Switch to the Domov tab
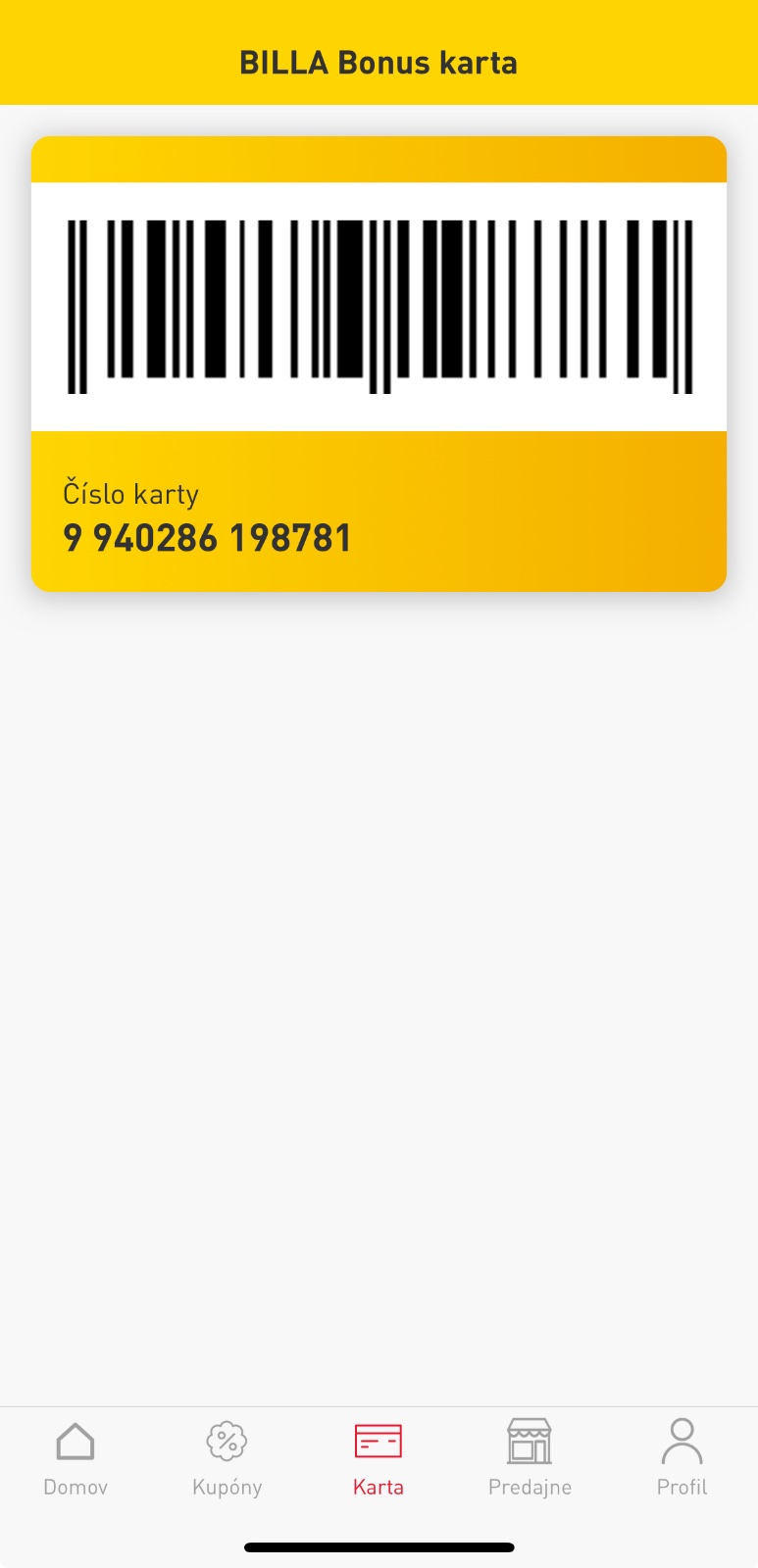This screenshot has width=758, height=1568. click(x=76, y=1458)
